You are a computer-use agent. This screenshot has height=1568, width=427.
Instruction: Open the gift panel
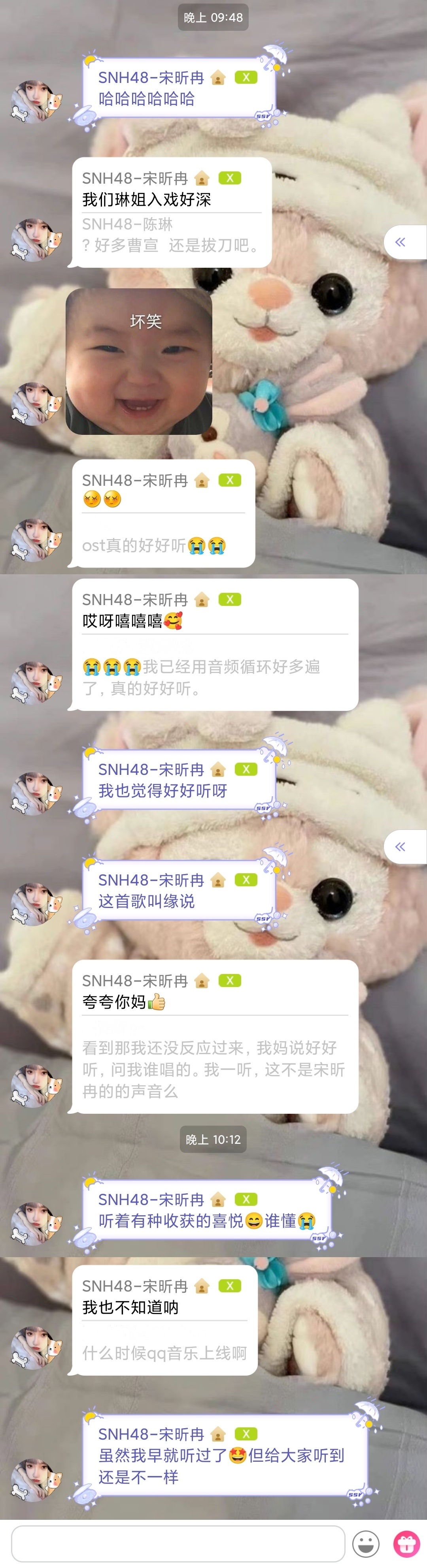(x=406, y=1544)
